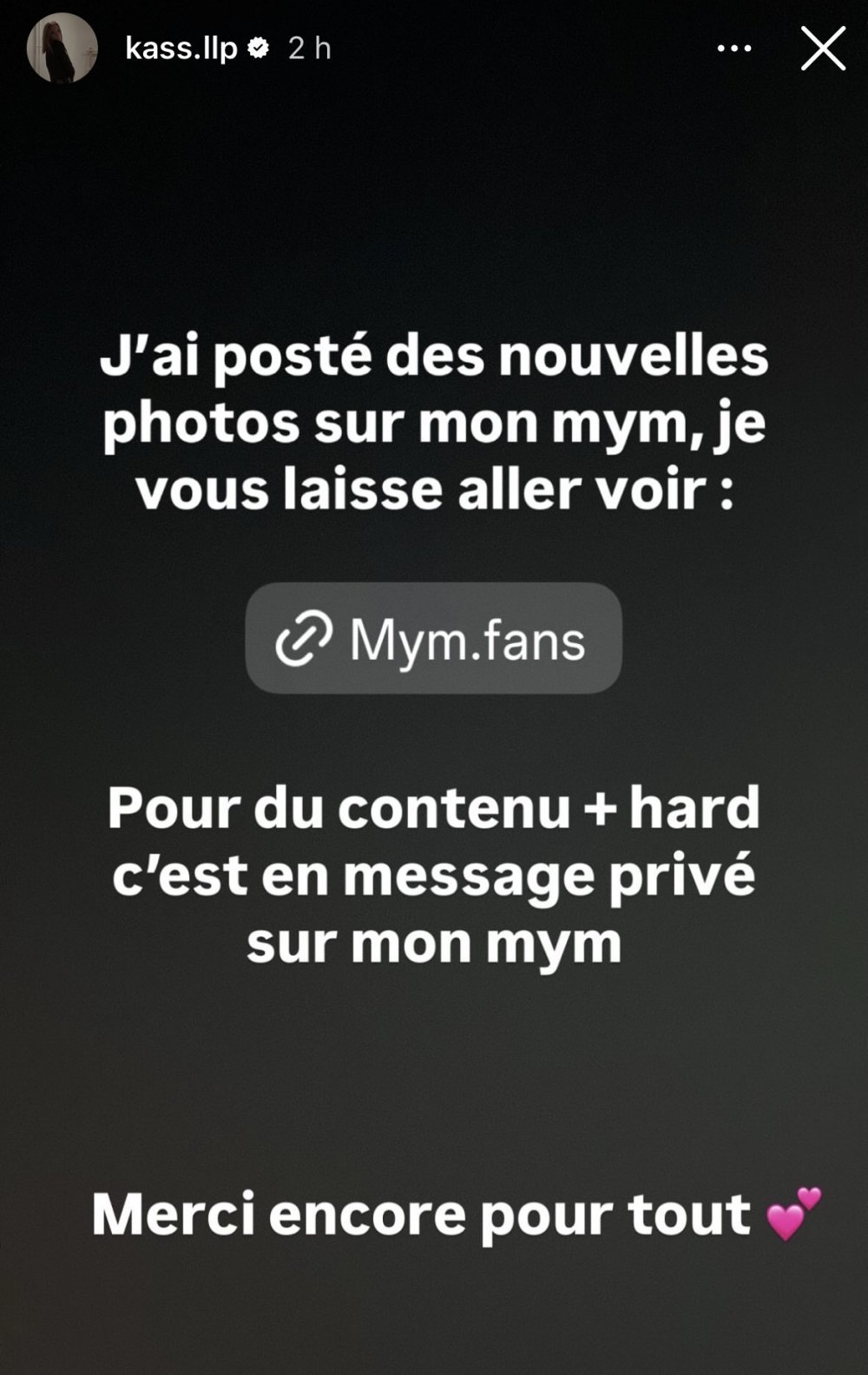Tap the kass.llp username
This screenshot has height=1375, width=868.
pos(181,49)
